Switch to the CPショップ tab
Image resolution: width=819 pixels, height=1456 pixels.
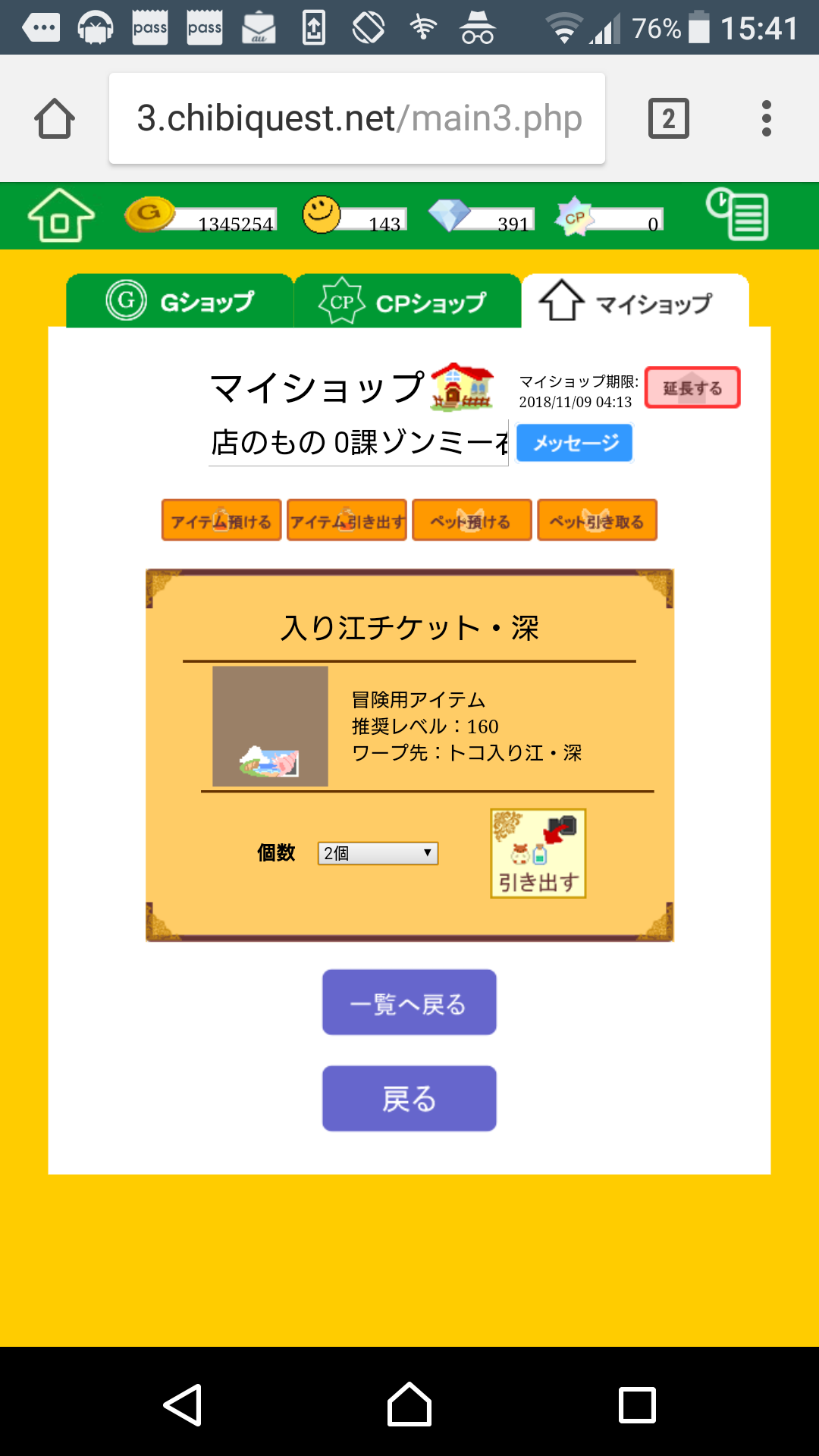[x=407, y=302]
